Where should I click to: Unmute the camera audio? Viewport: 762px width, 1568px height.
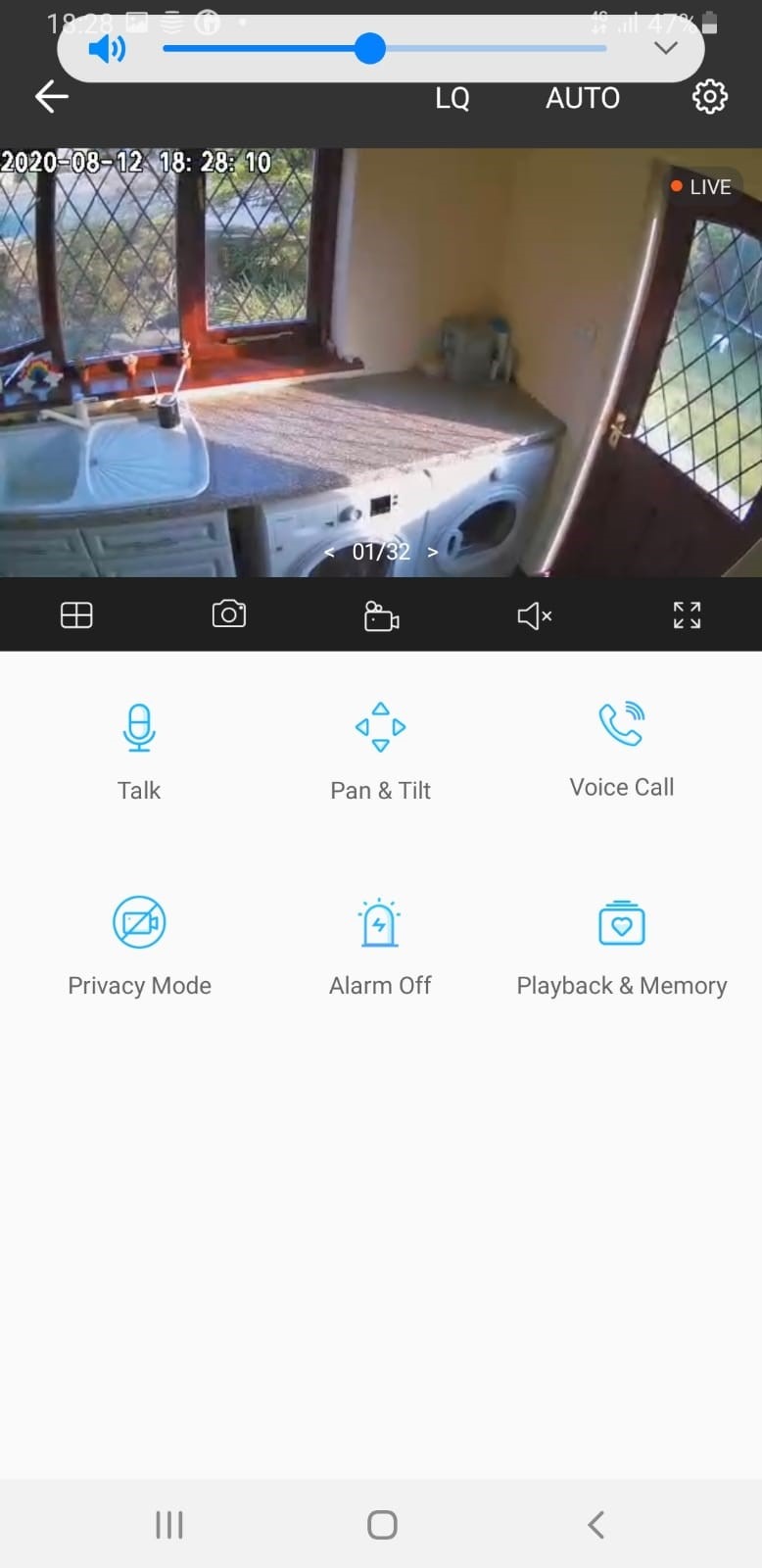[x=534, y=615]
